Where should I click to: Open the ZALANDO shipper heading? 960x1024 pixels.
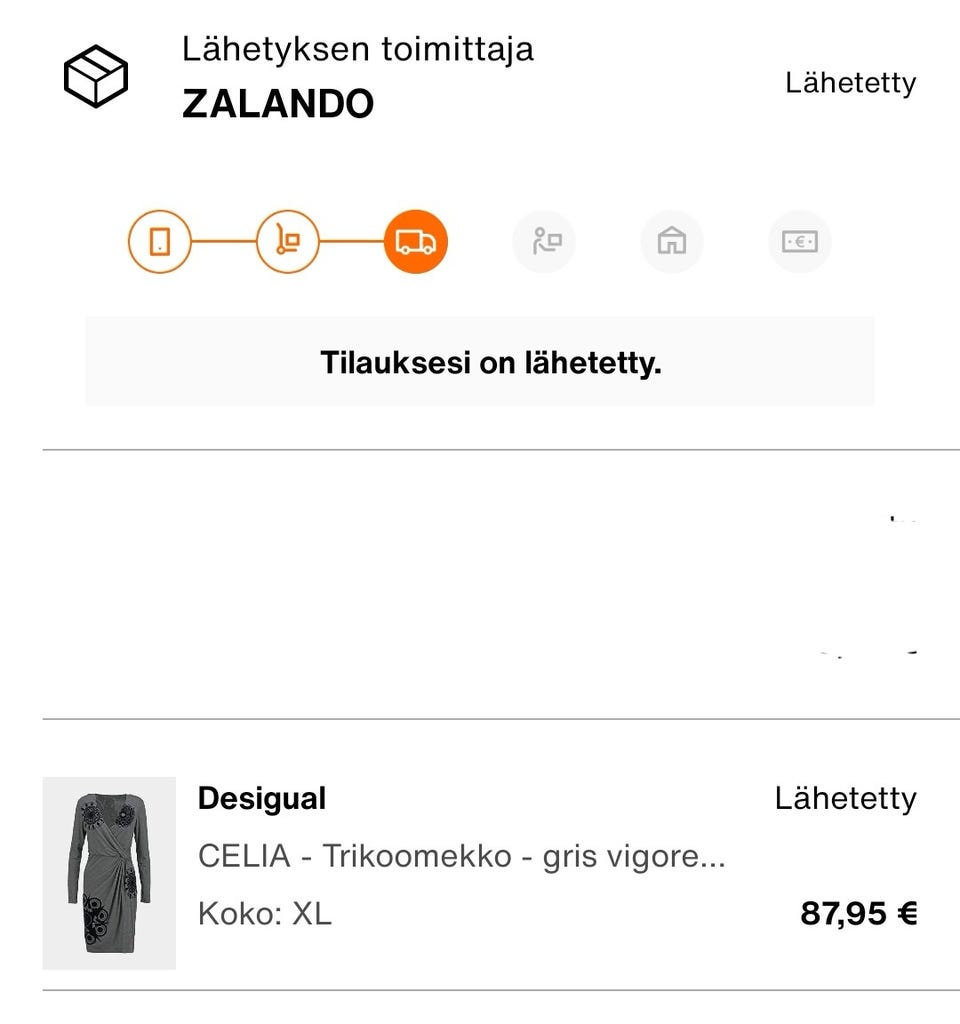[x=277, y=102]
